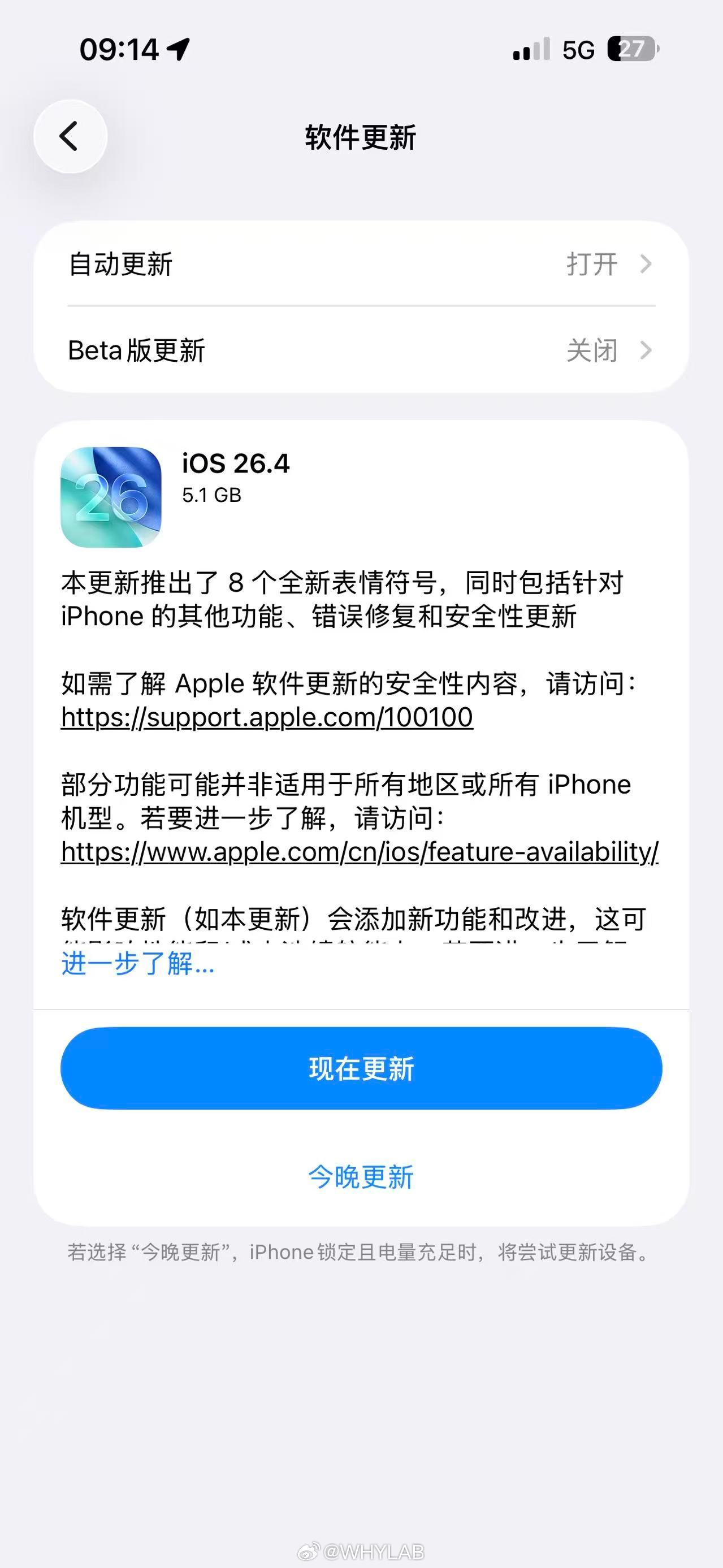The image size is (723, 1568).
Task: Expand the Beta版更新 row chevron
Action: tap(646, 350)
